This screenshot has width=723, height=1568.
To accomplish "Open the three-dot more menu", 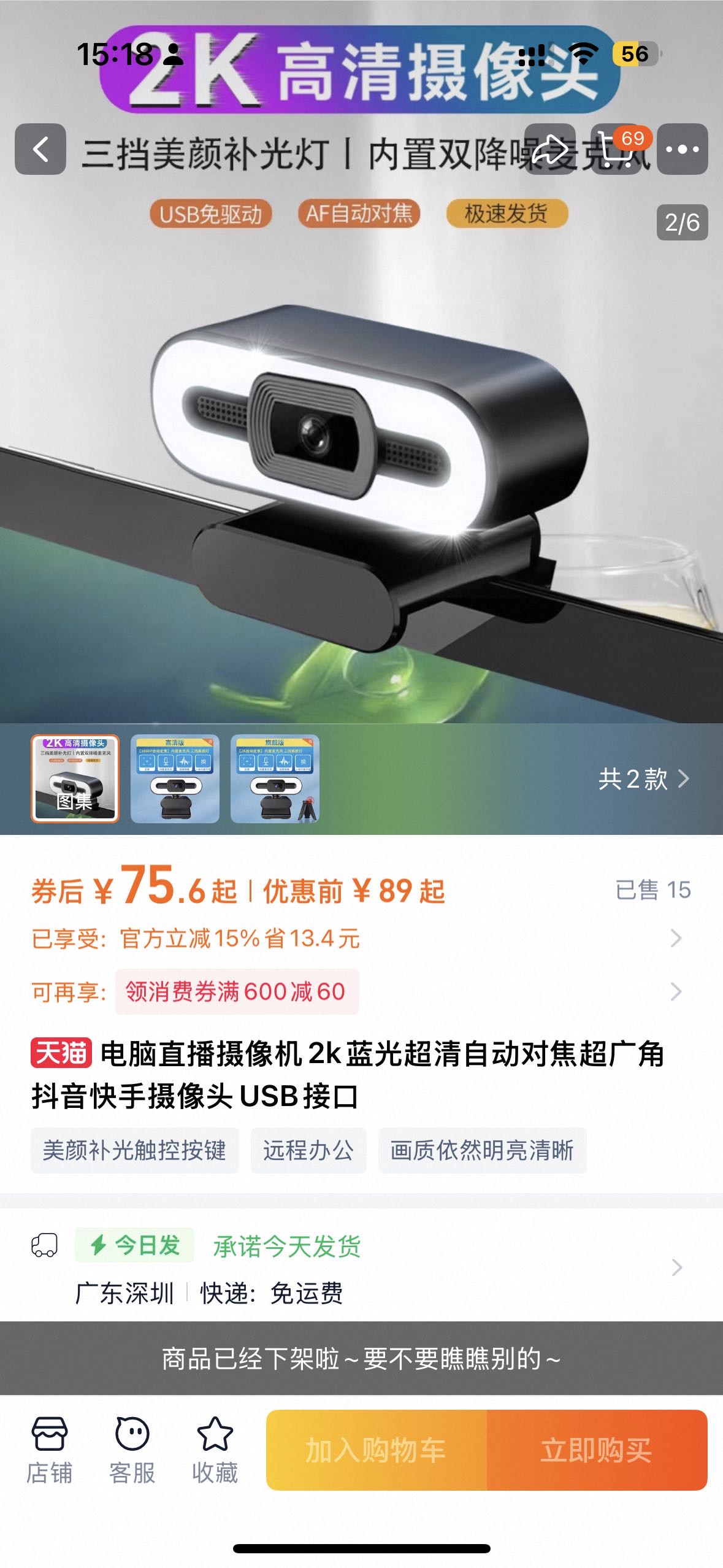I will point(683,149).
